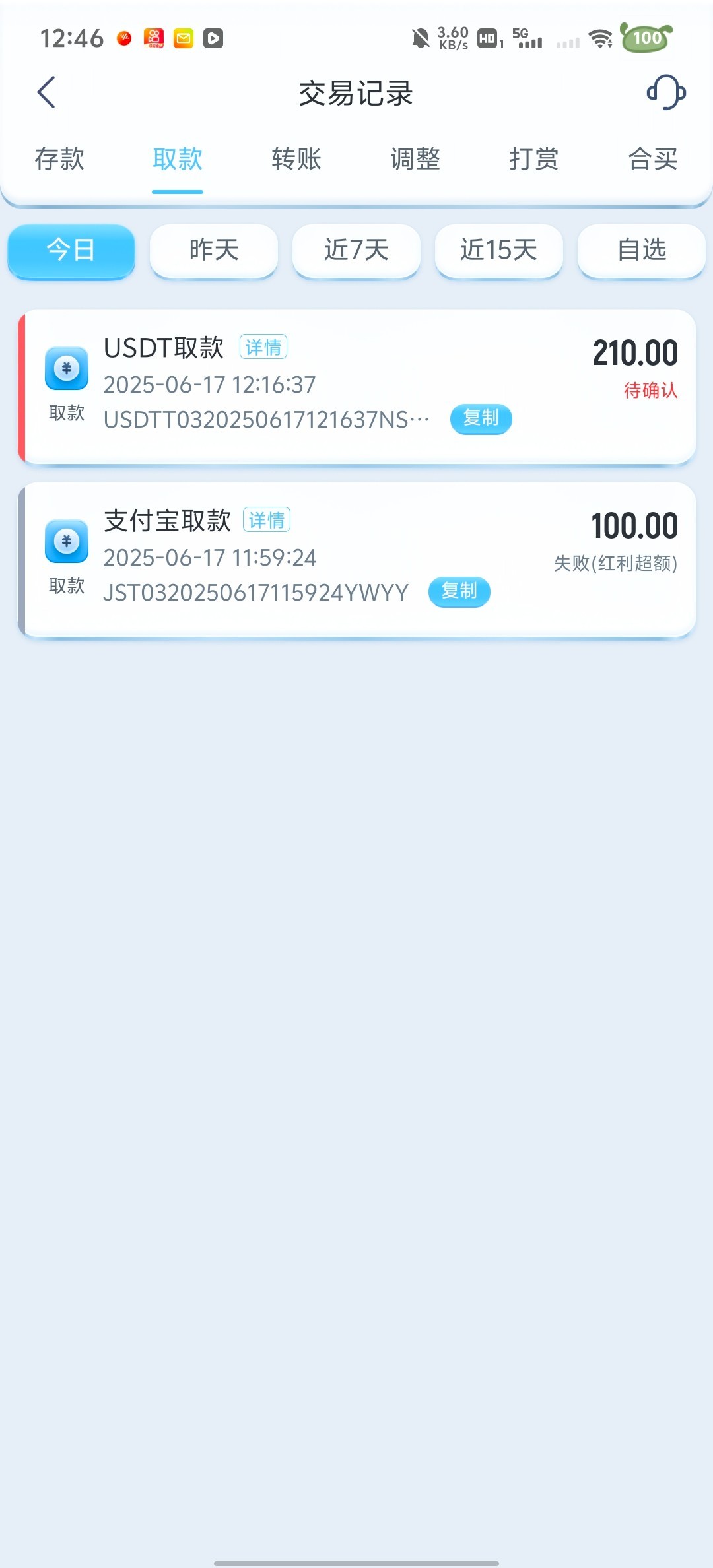The image size is (713, 1568).
Task: Show records from 近15天
Action: coord(499,250)
